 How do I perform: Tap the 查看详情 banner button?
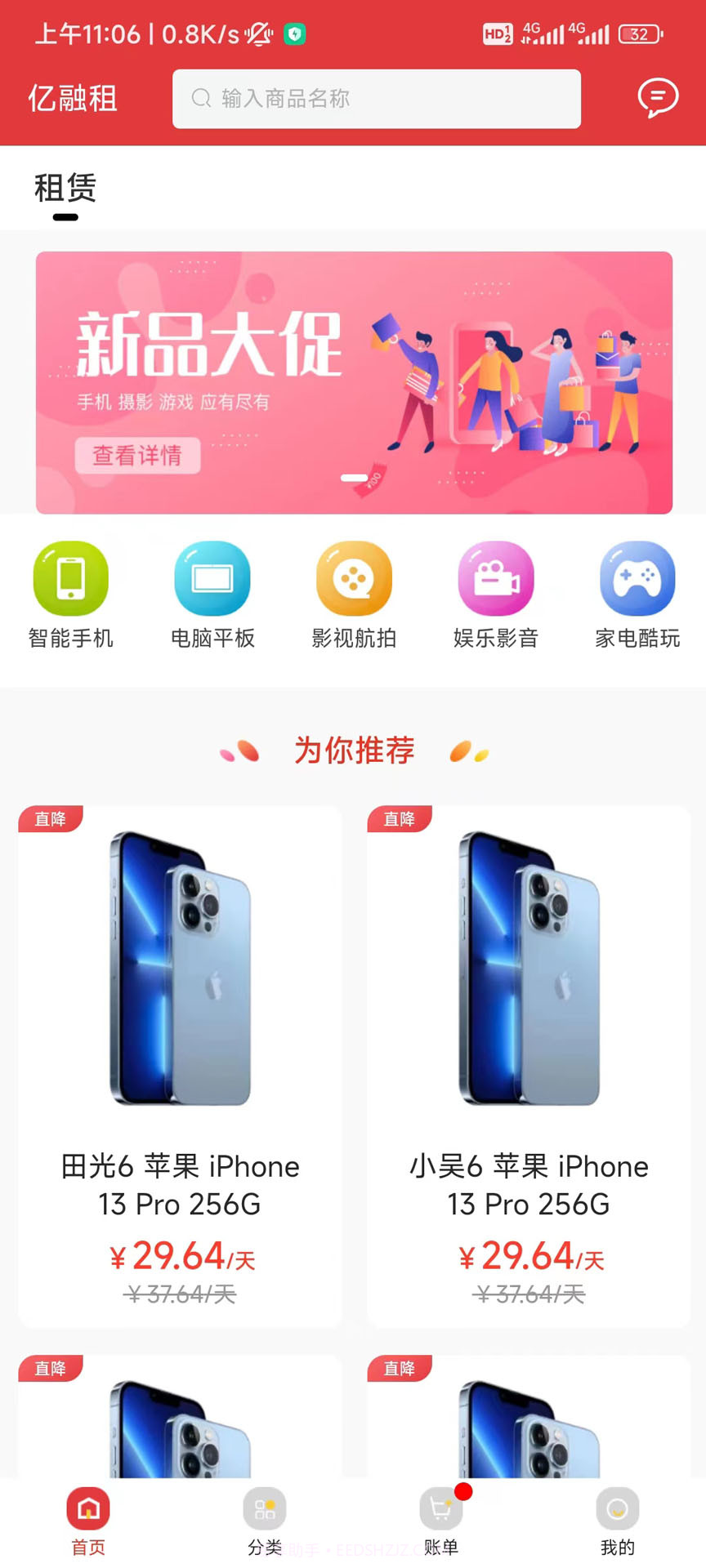coord(137,455)
